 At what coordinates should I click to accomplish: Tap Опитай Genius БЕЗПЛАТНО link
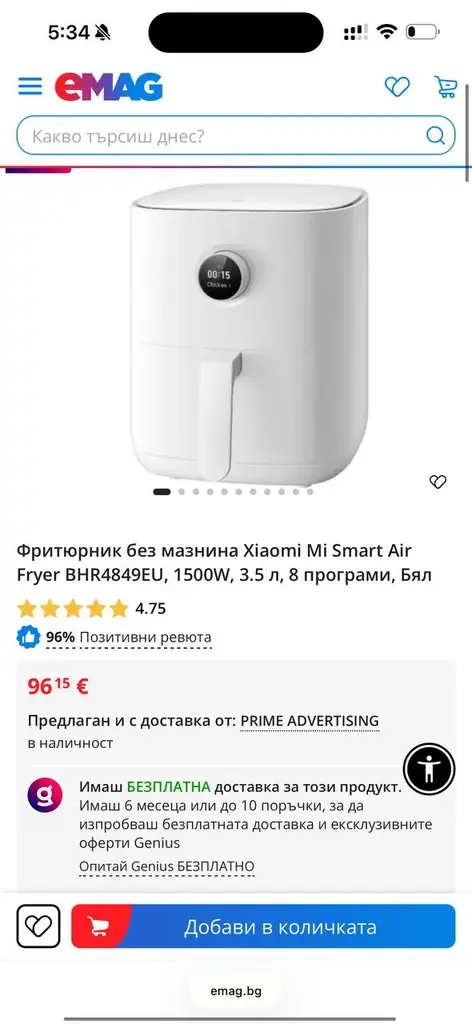coord(166,866)
